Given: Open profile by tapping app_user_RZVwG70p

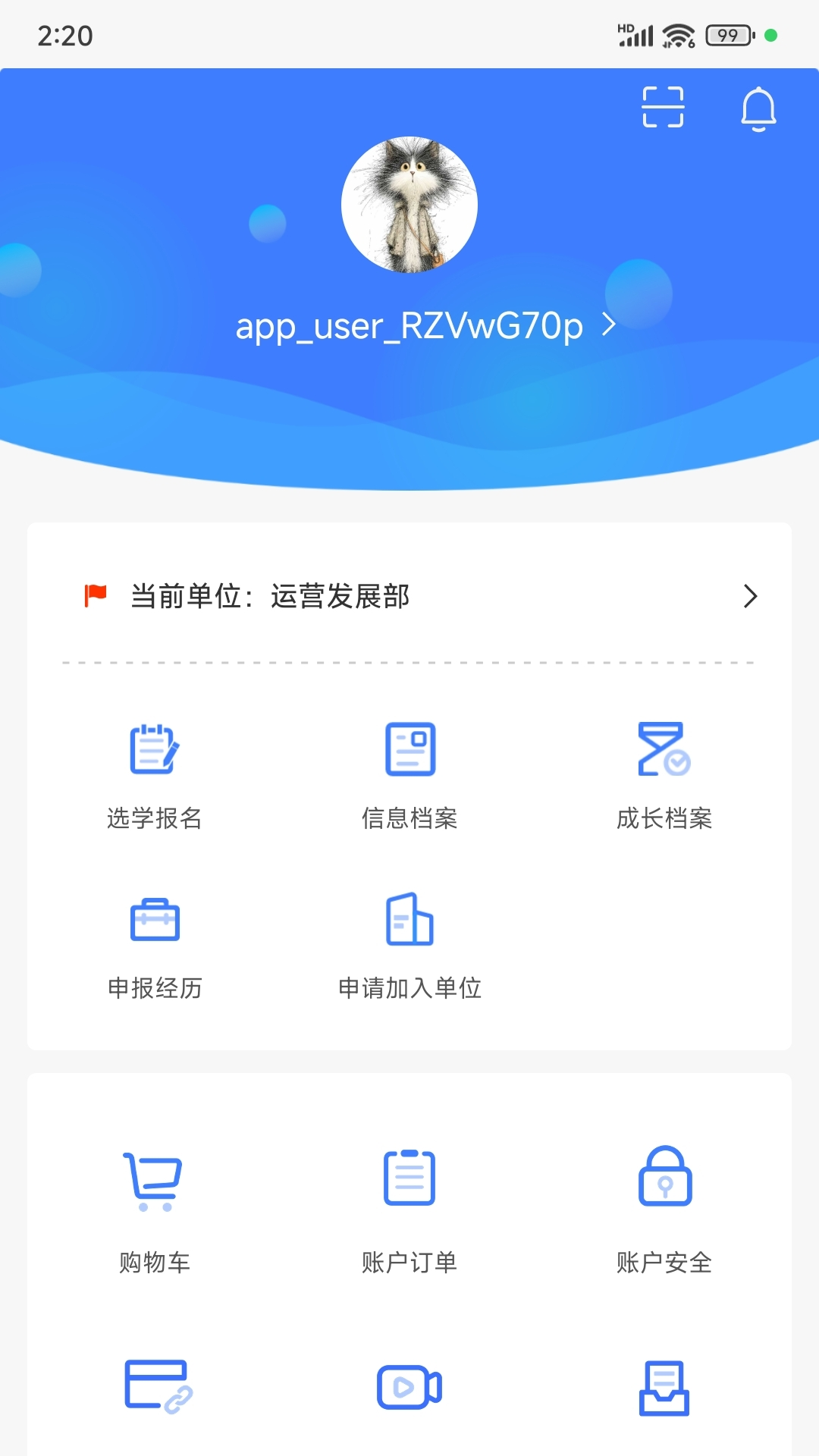Looking at the screenshot, I should point(409,326).
